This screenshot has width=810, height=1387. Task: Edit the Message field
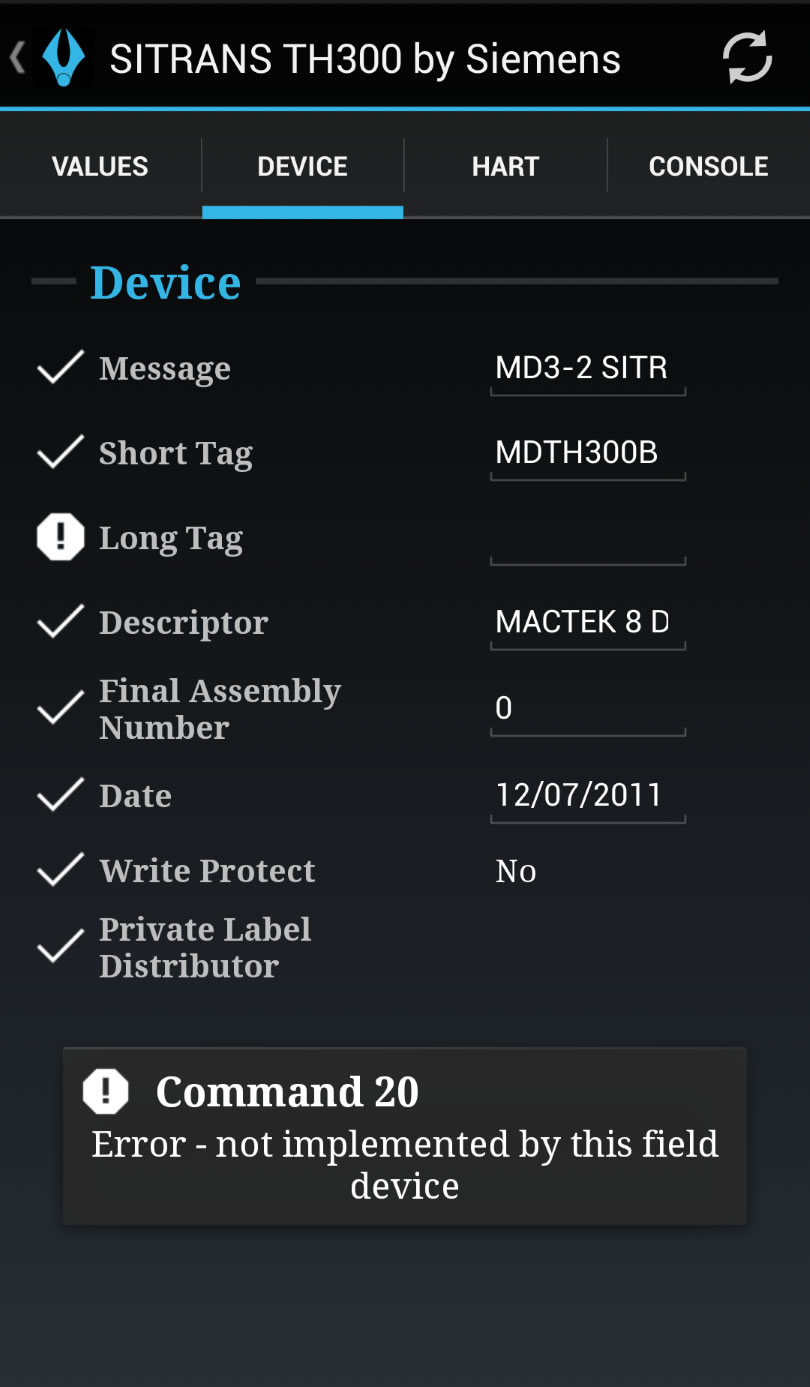(587, 369)
